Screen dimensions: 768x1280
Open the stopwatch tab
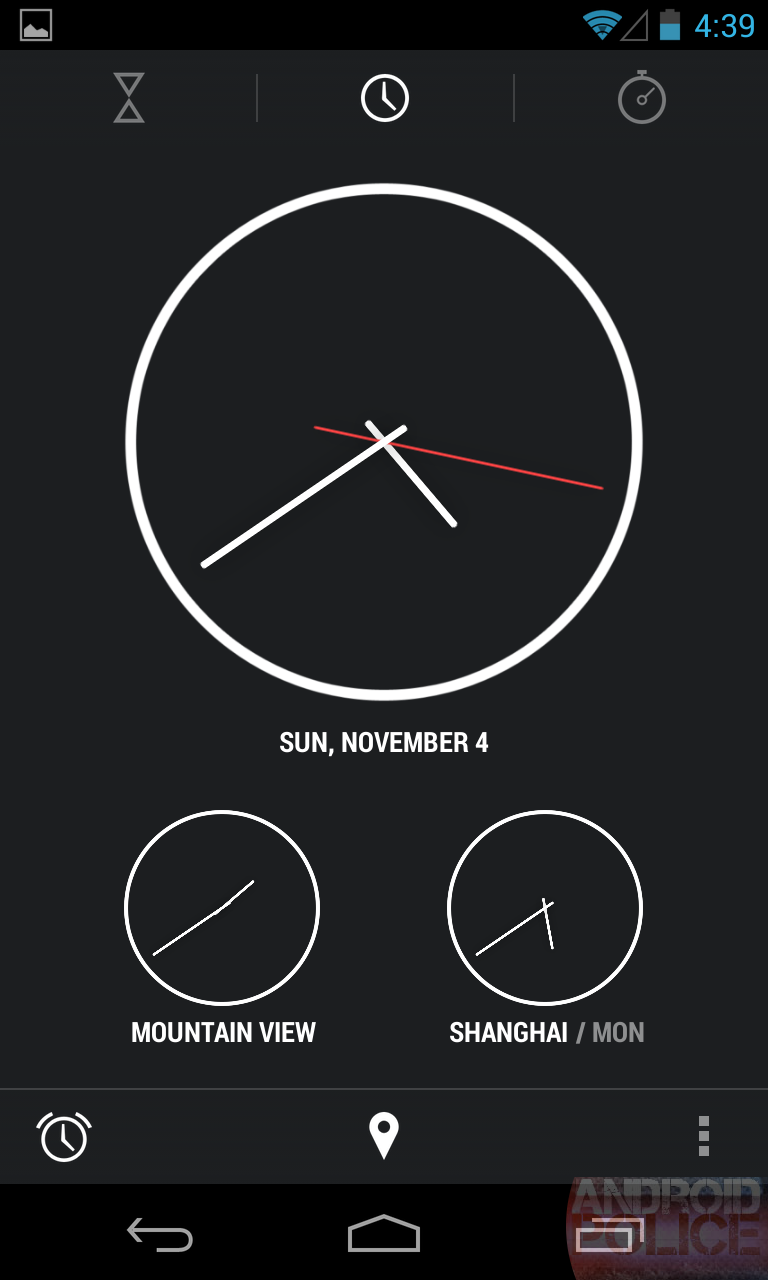point(641,98)
